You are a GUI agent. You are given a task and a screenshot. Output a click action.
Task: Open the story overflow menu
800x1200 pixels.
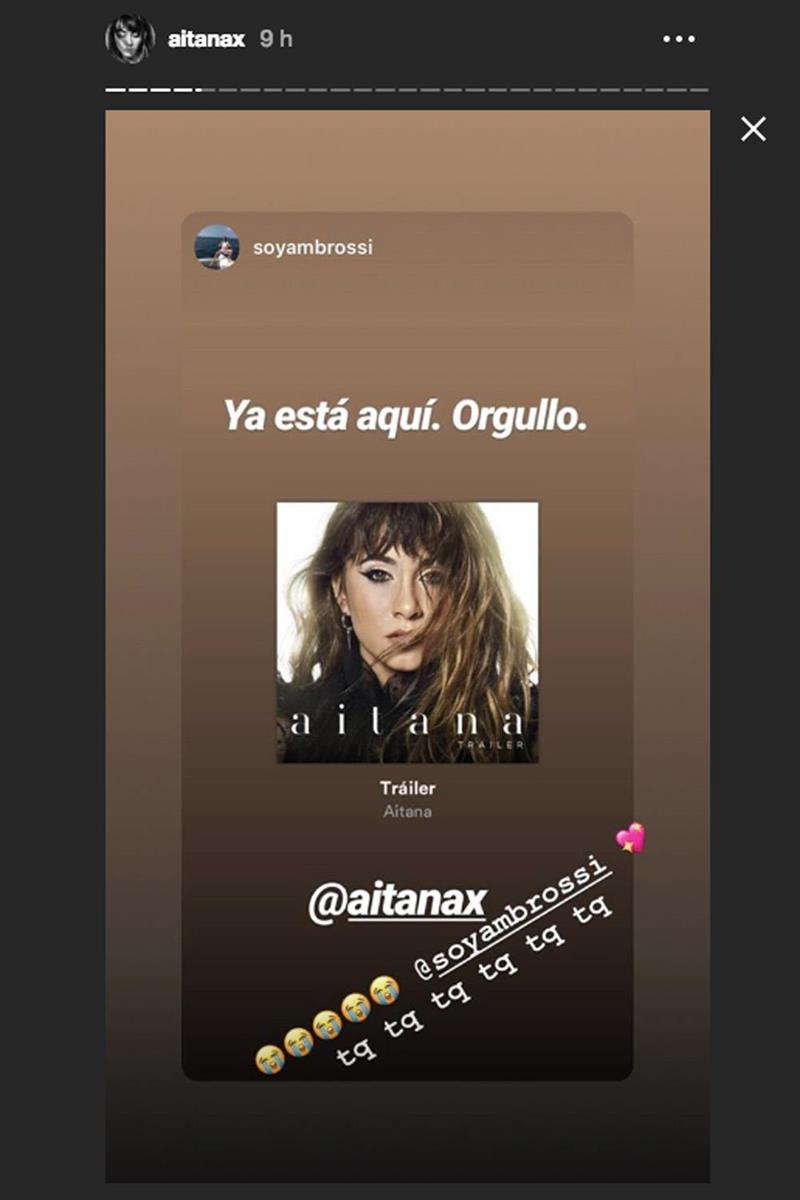click(x=678, y=39)
